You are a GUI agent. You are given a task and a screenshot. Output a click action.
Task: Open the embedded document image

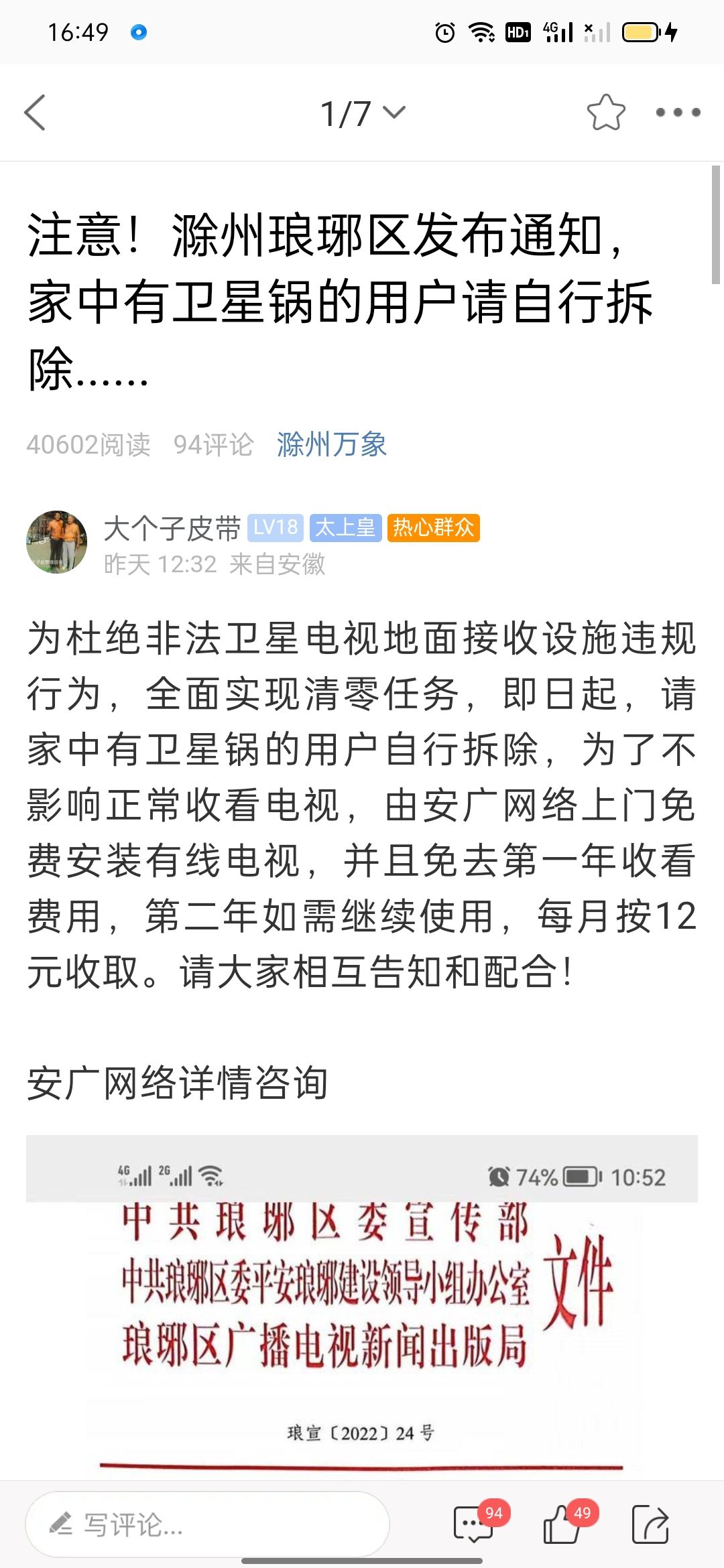(x=362, y=1307)
